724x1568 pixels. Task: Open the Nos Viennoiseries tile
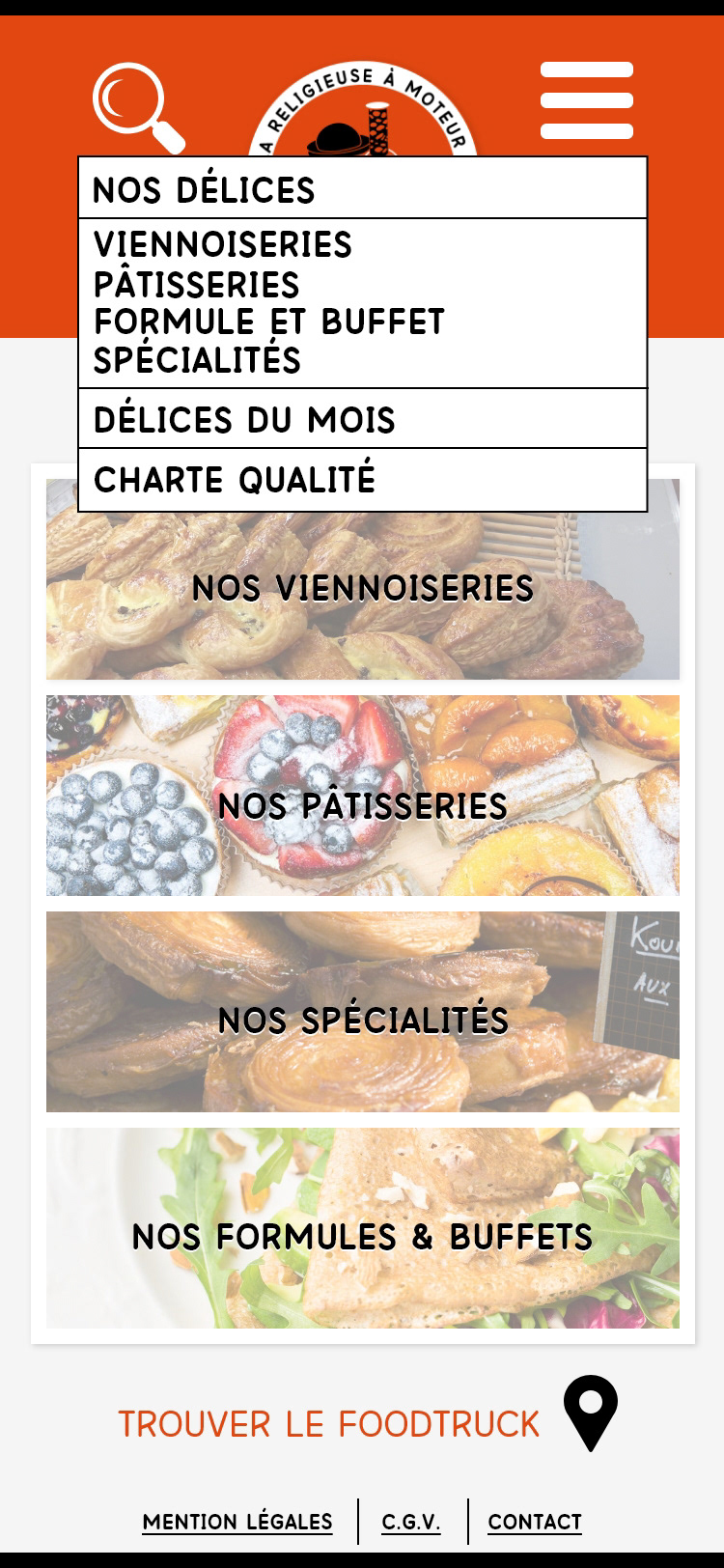(363, 579)
